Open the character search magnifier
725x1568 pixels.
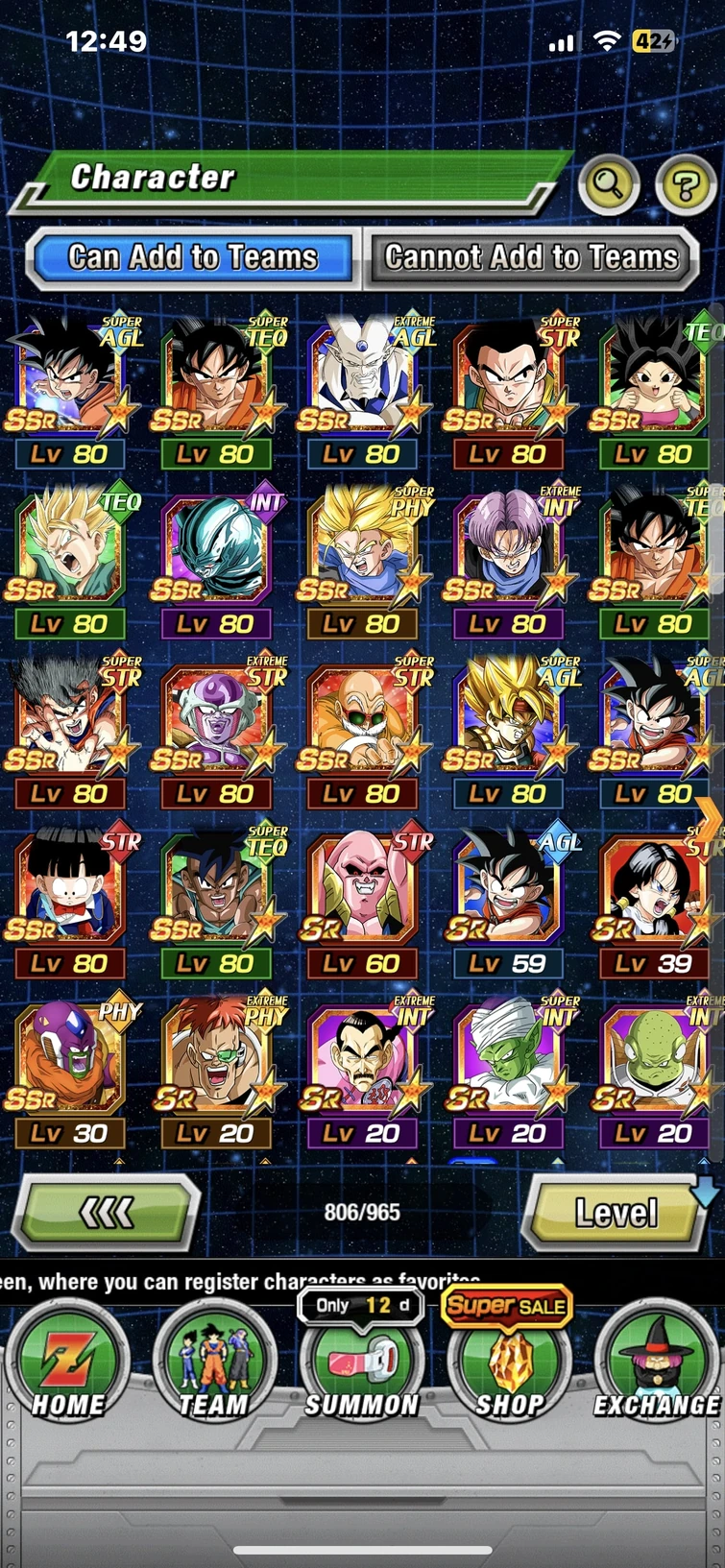(609, 183)
